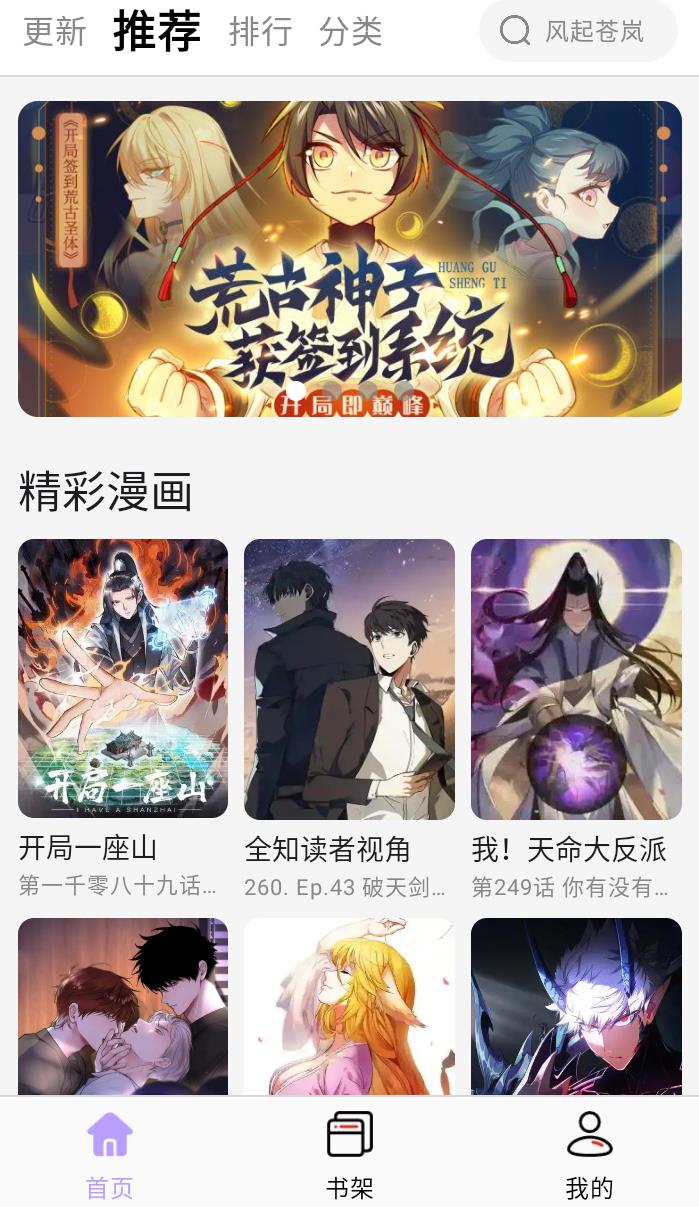Viewport: 699px width, 1207px height.
Task: Open the 荒古神子获签到系统 banner
Action: pyautogui.click(x=349, y=258)
